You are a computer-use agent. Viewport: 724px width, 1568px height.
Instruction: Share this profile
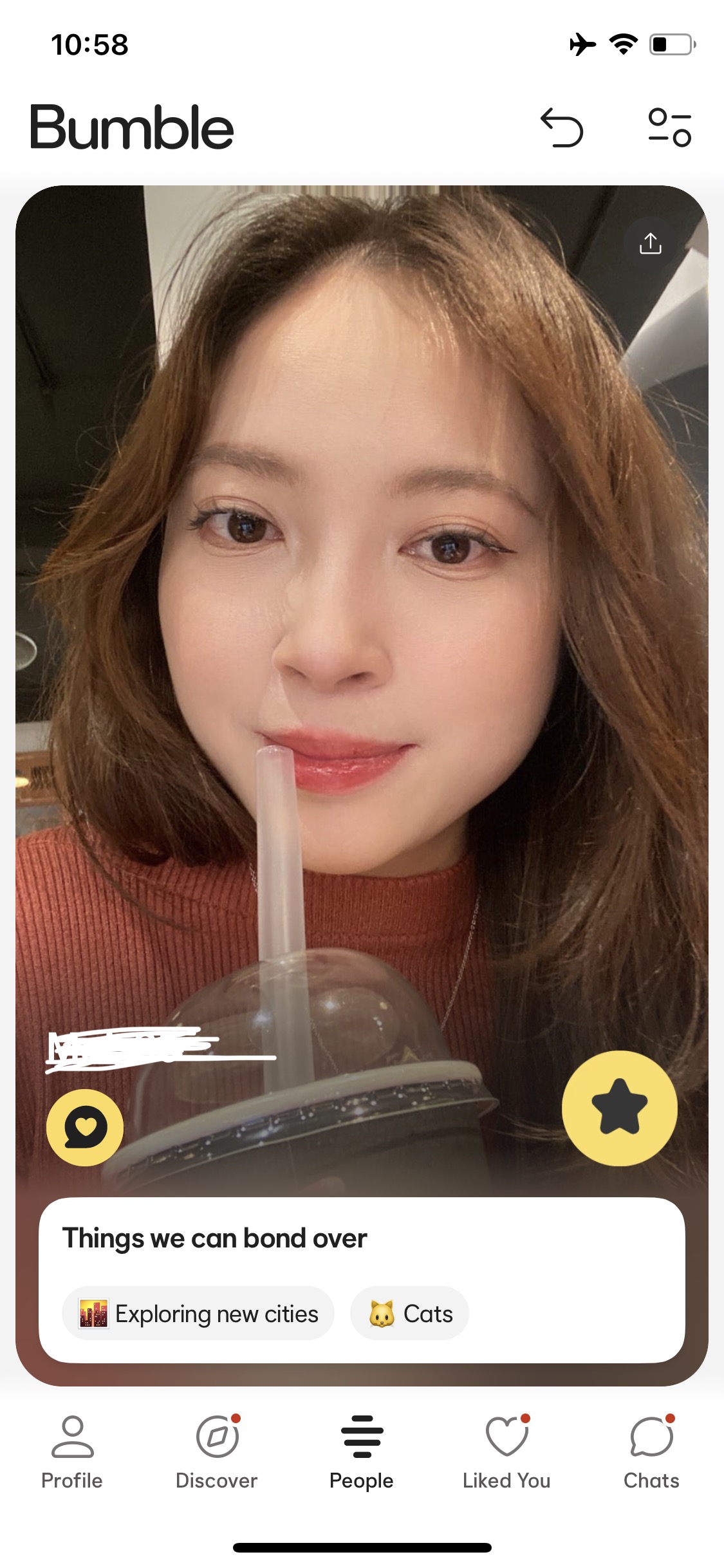tap(650, 244)
